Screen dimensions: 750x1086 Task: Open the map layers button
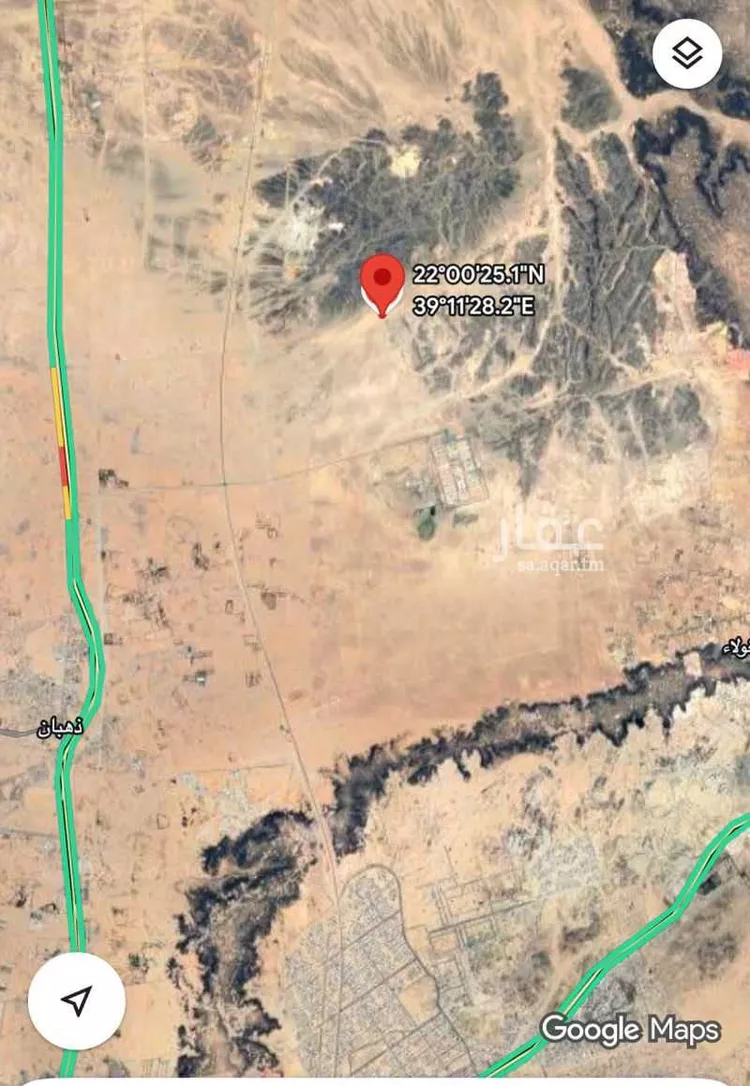687,54
